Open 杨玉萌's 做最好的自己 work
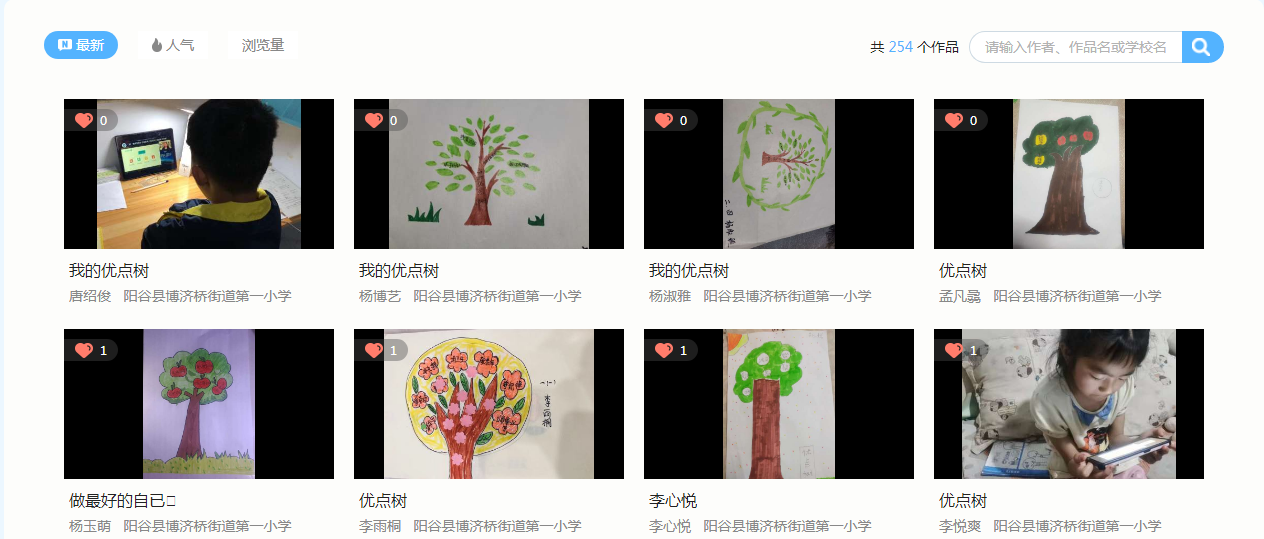 198,404
